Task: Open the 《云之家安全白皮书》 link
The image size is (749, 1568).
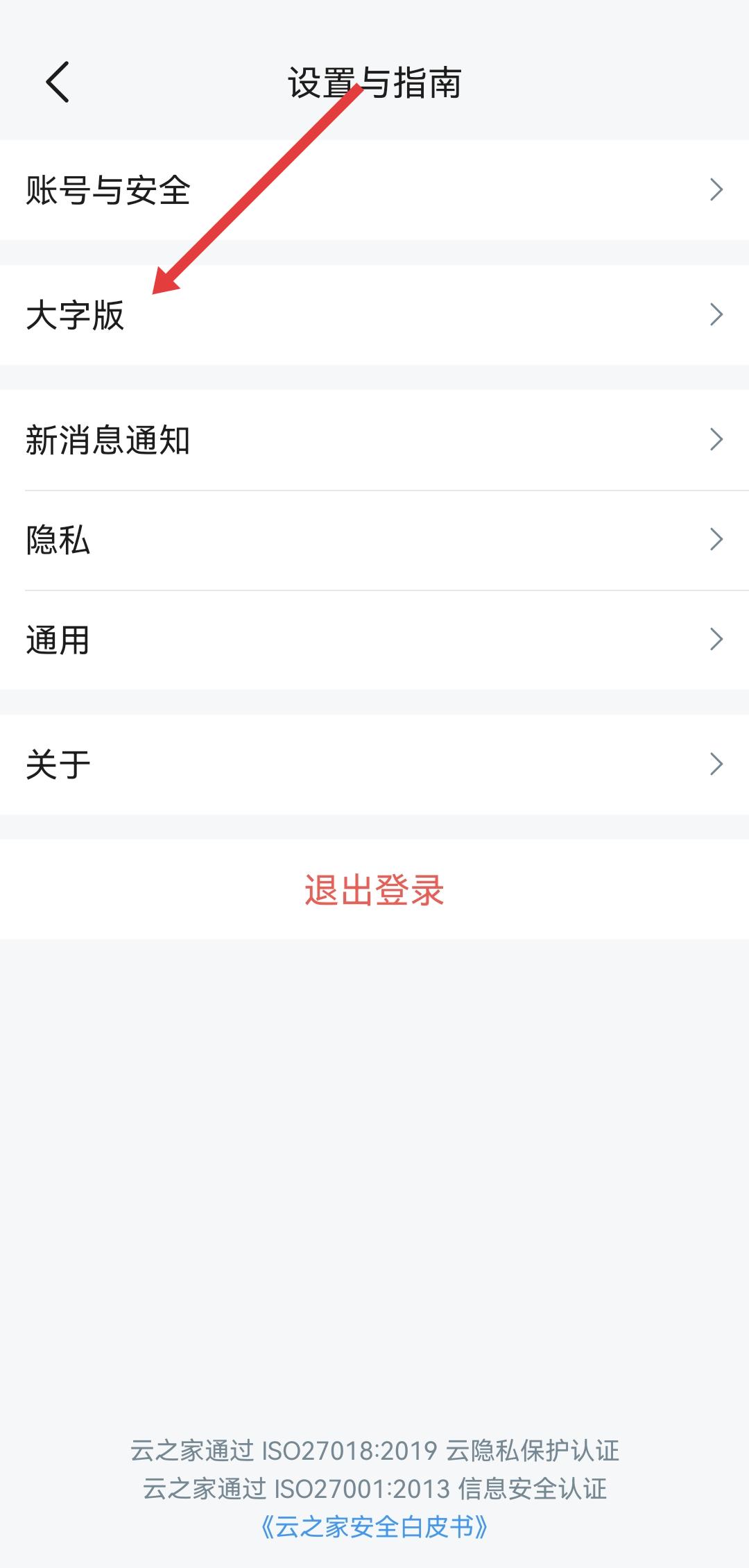Action: pyautogui.click(x=374, y=1527)
